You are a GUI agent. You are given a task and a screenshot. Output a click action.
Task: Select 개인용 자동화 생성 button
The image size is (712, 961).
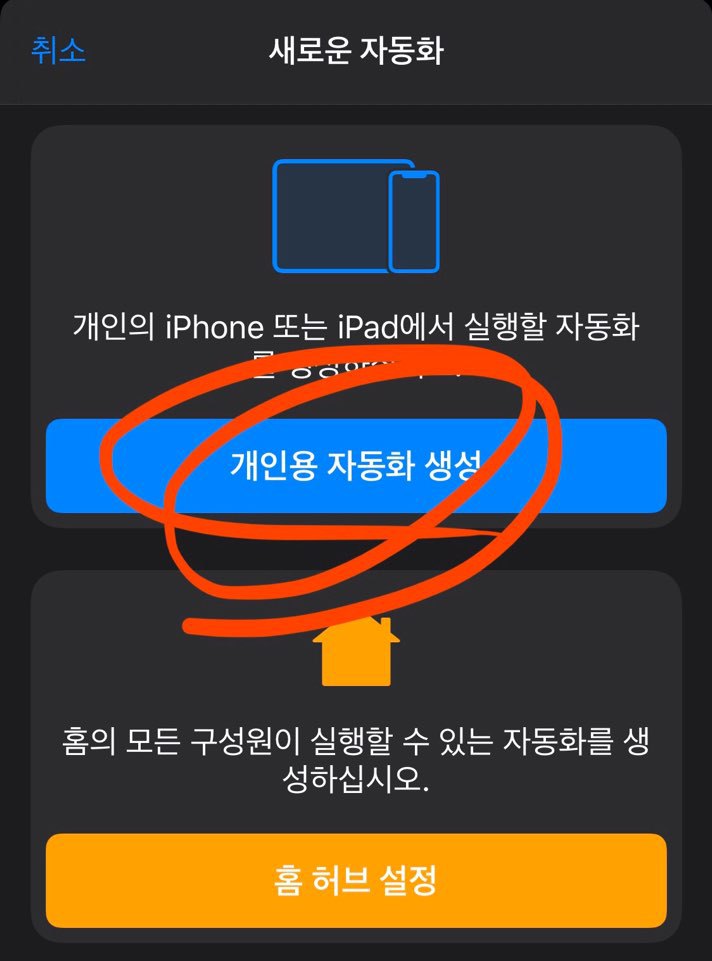(x=356, y=466)
